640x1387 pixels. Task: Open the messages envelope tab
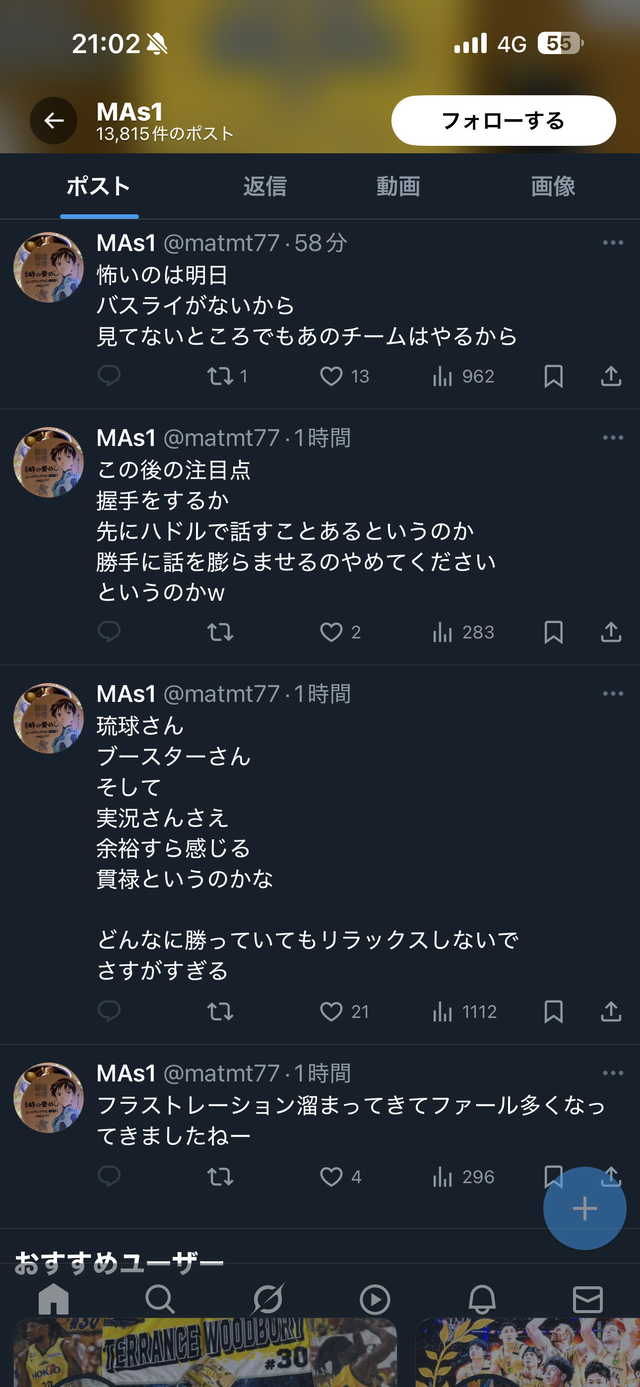(x=587, y=1298)
